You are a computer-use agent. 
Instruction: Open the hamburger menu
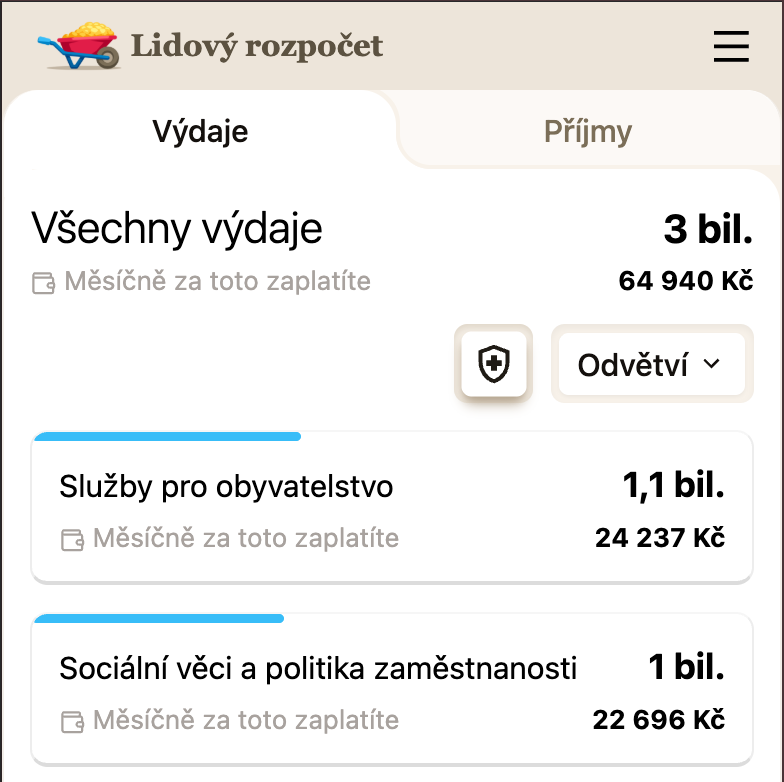(x=731, y=47)
